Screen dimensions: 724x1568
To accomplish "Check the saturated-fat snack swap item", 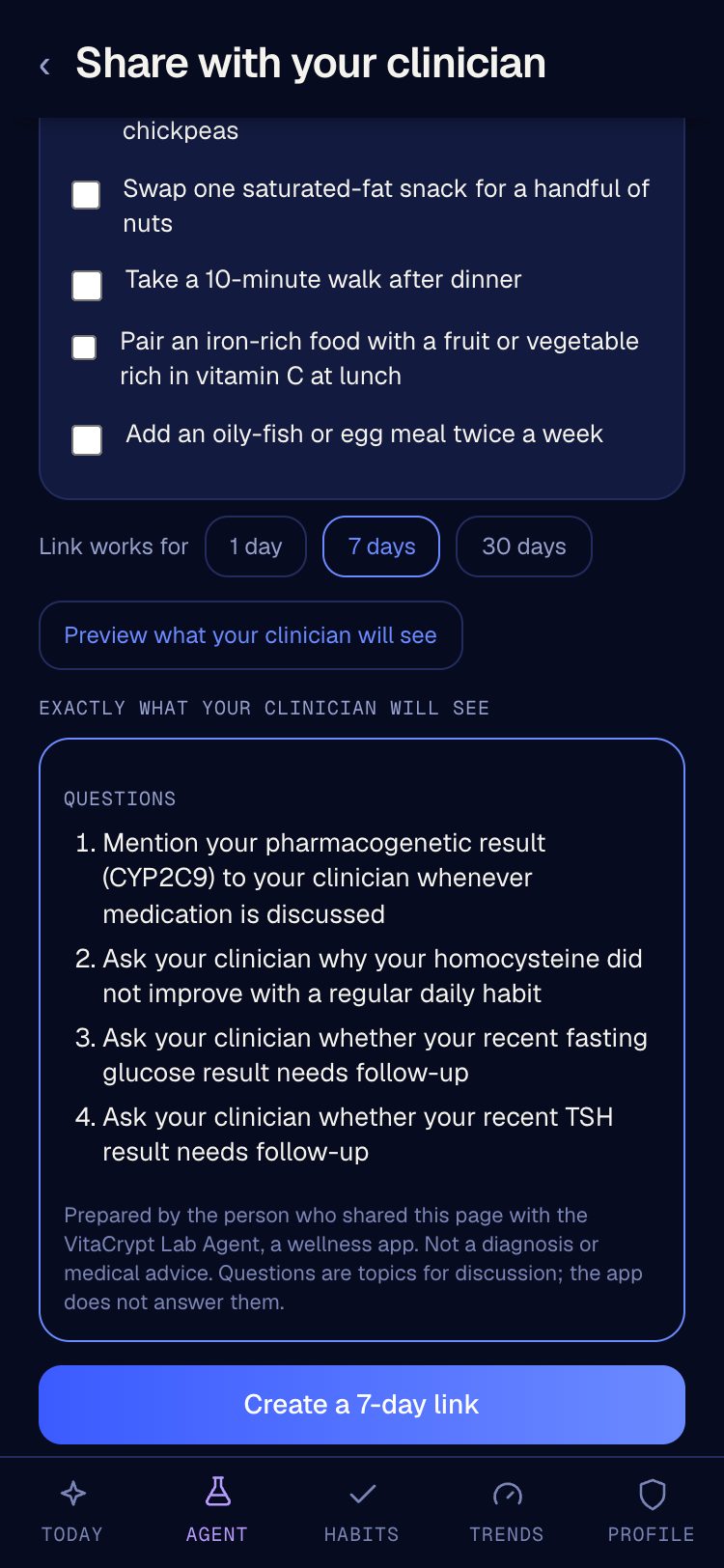I will click(x=86, y=194).
